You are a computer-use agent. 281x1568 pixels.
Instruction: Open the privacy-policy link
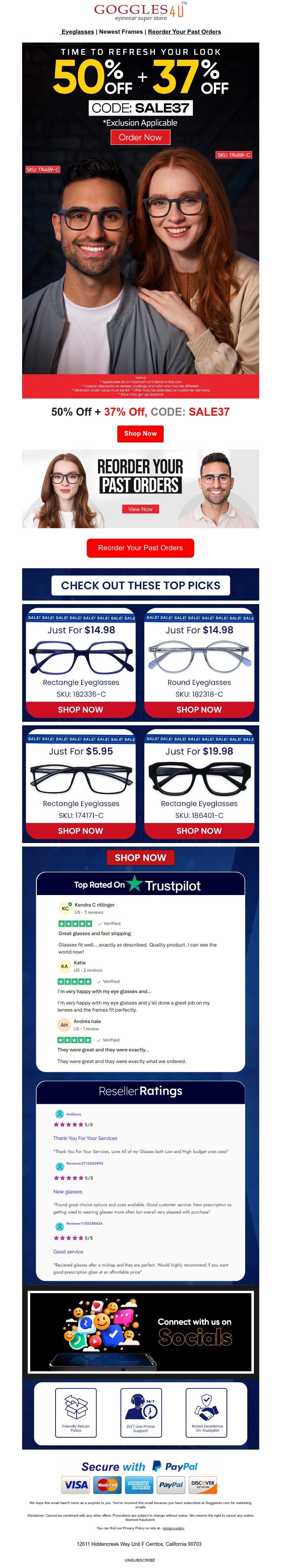pyautogui.click(x=174, y=1528)
